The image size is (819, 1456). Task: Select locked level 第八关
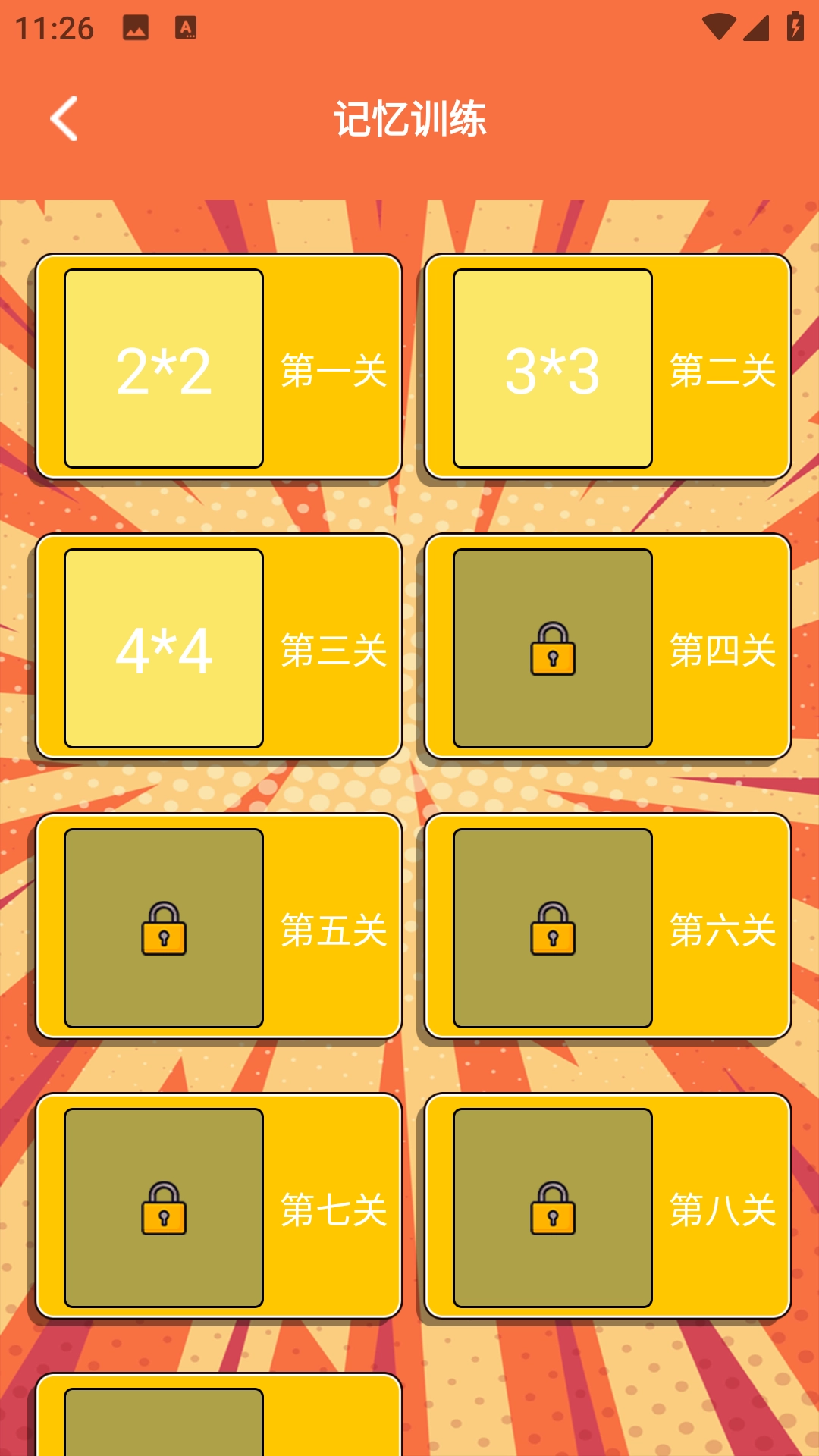click(607, 1207)
